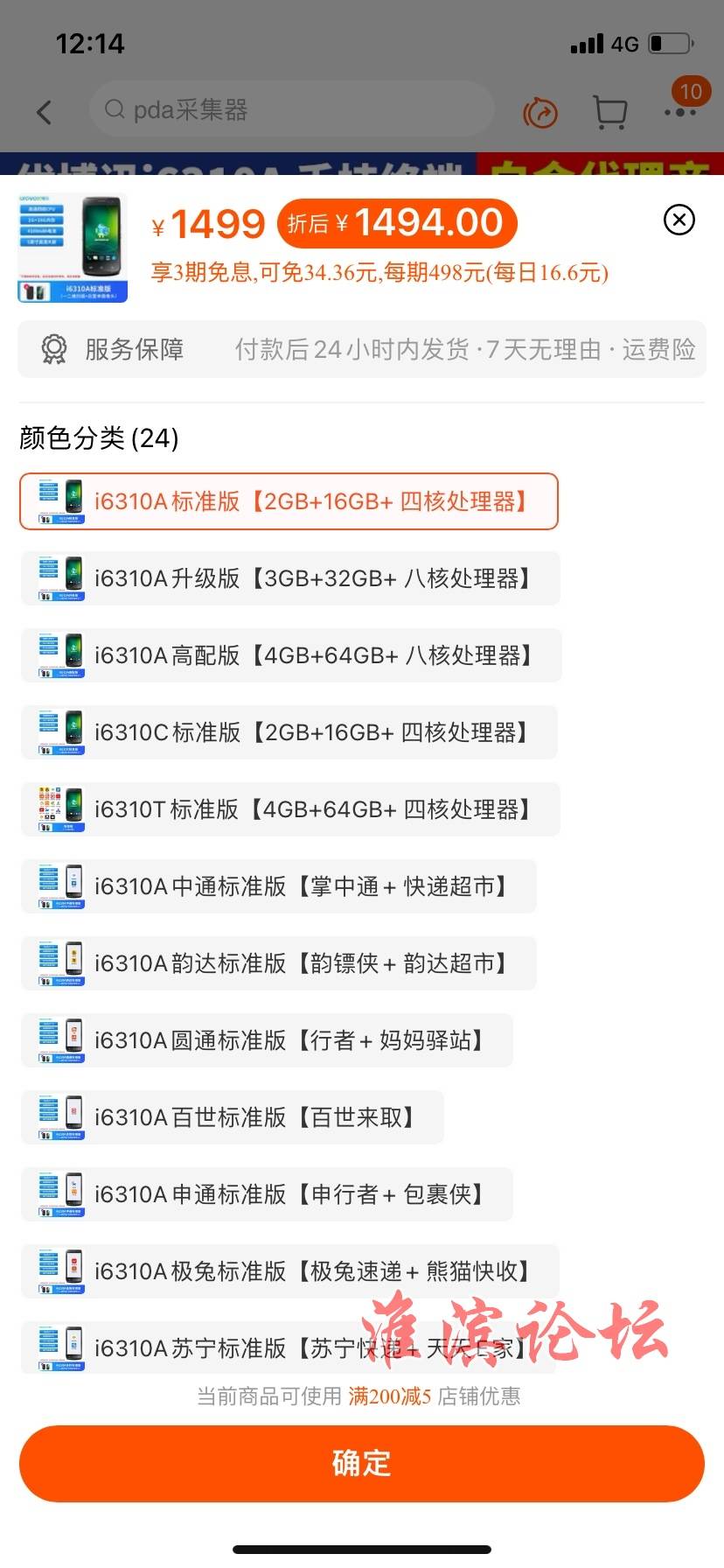The image size is (724, 1568).
Task: Choose i6310A极兔标准版 option
Action: coord(290,1271)
